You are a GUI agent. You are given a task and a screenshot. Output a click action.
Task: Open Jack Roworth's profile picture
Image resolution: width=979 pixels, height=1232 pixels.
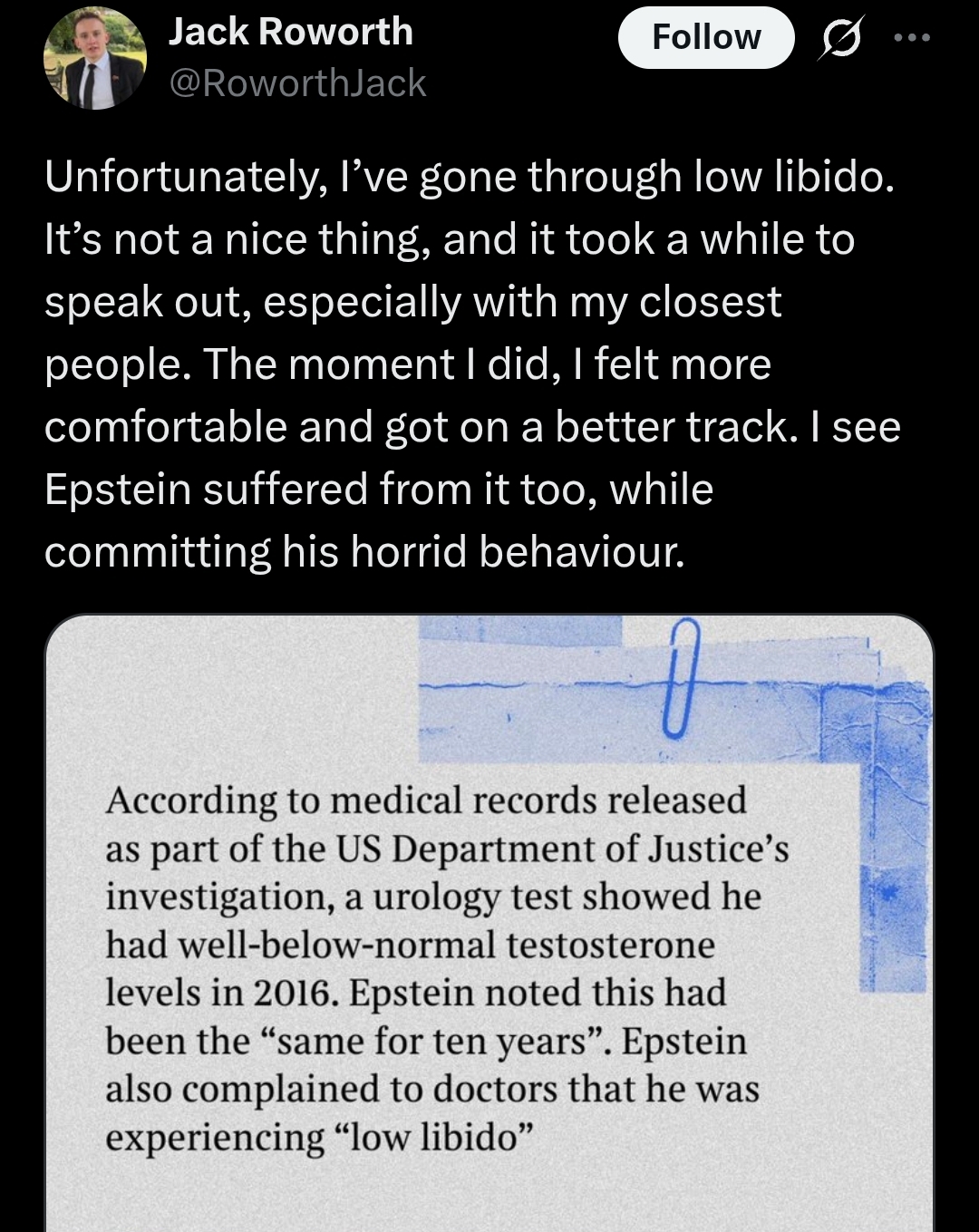pos(95,58)
